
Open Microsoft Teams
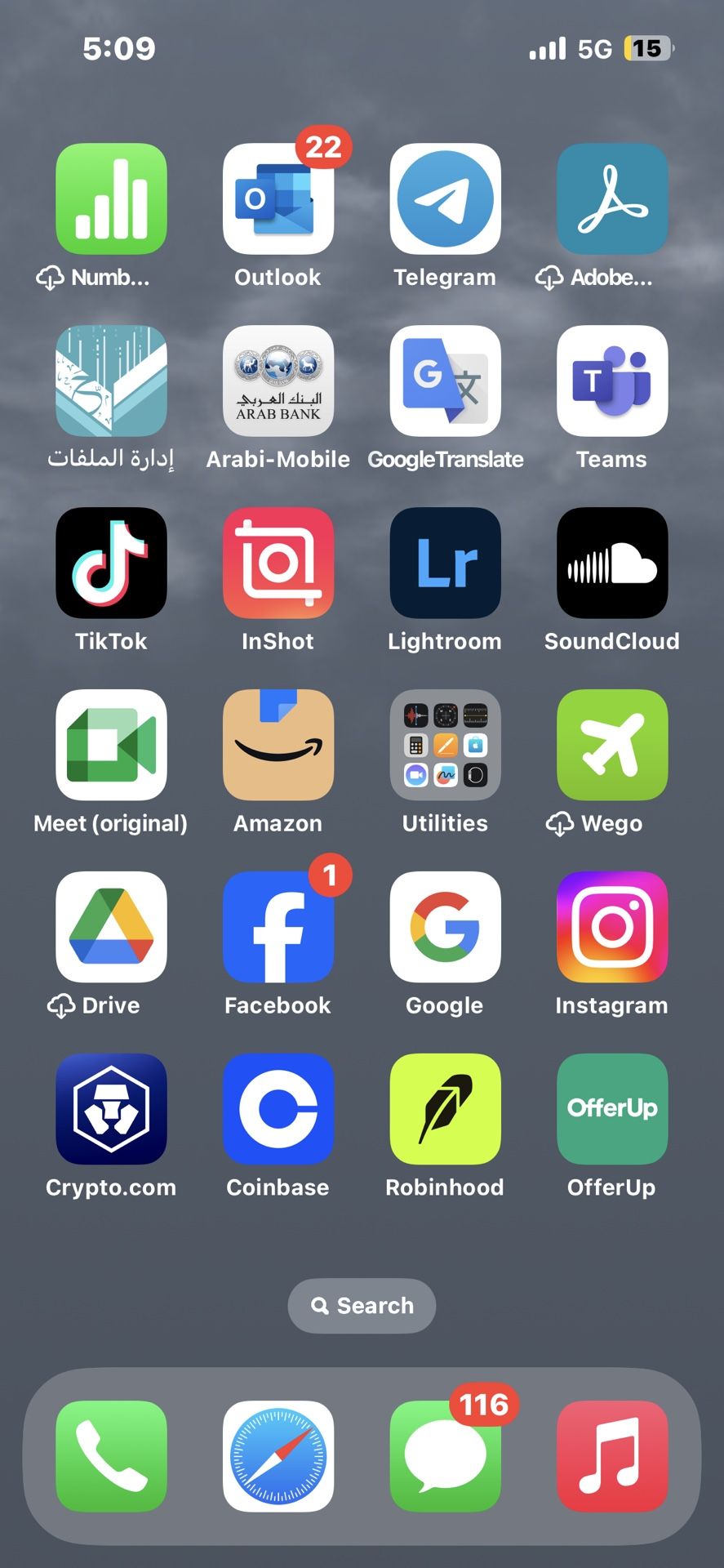611,381
